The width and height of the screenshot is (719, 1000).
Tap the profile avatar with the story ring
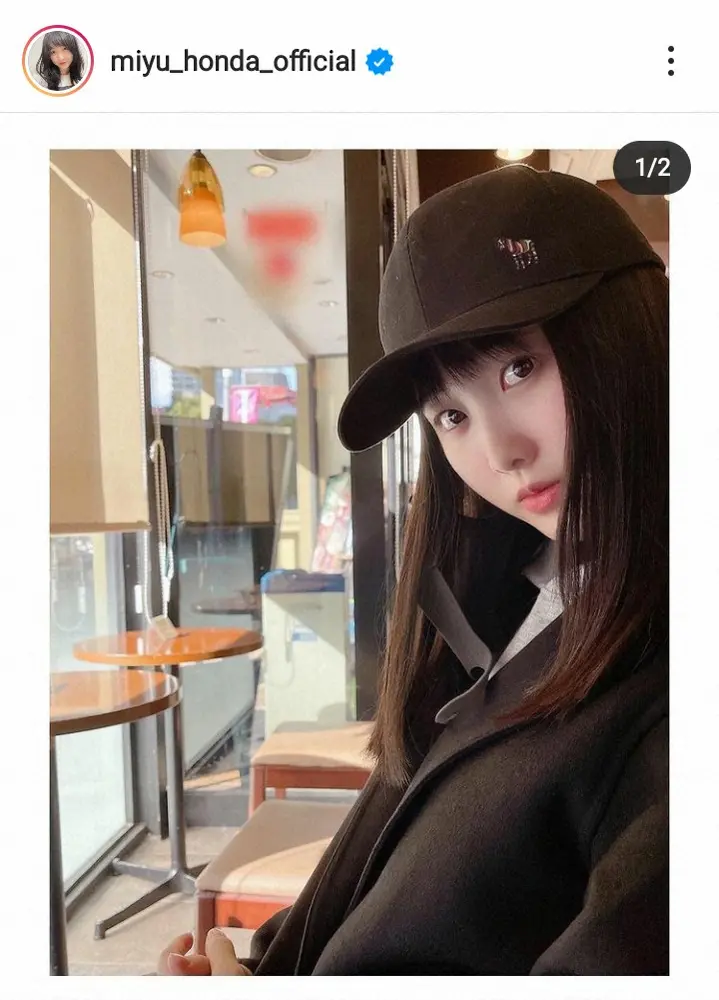tap(57, 61)
